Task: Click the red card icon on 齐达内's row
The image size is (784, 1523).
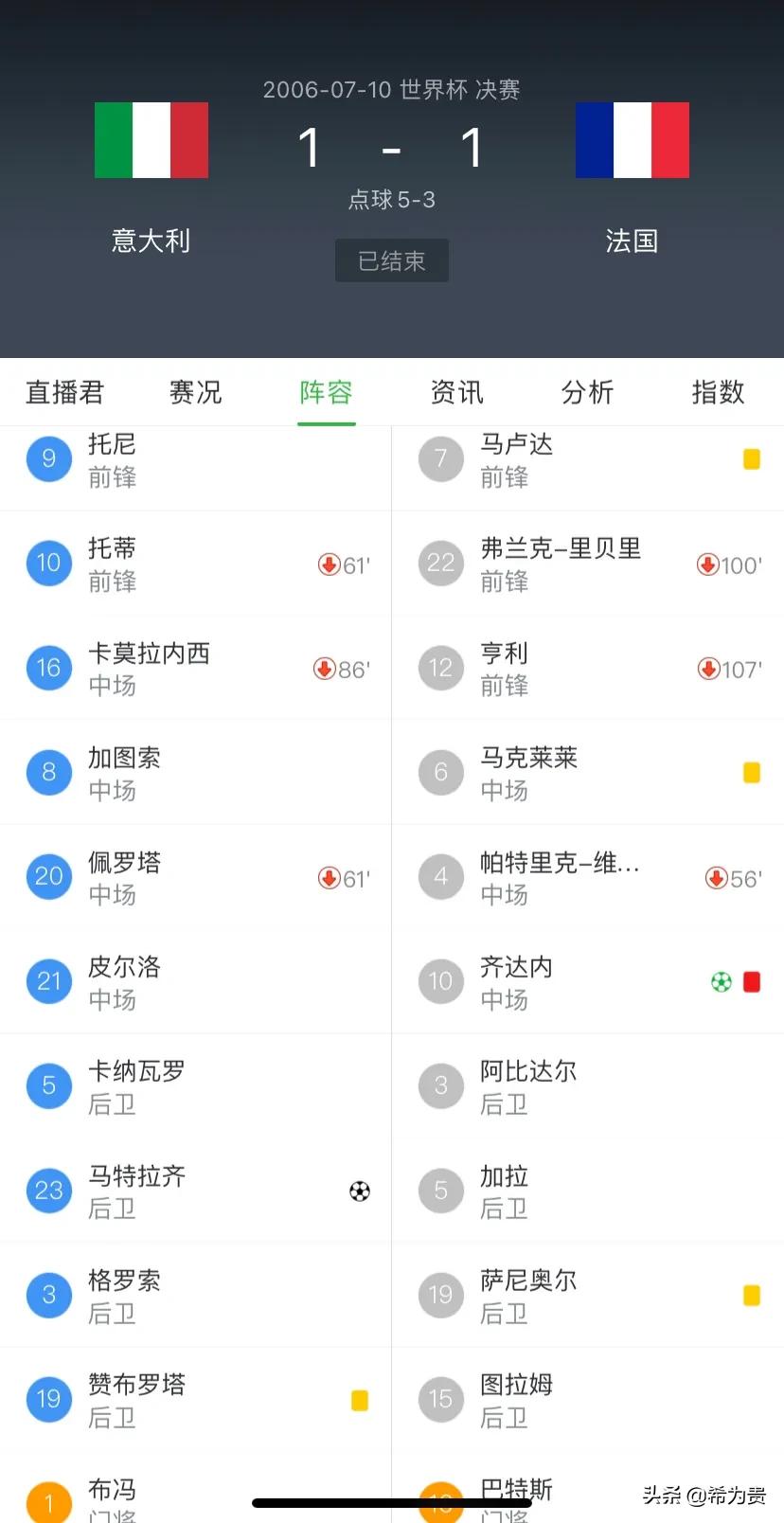Action: point(752,982)
